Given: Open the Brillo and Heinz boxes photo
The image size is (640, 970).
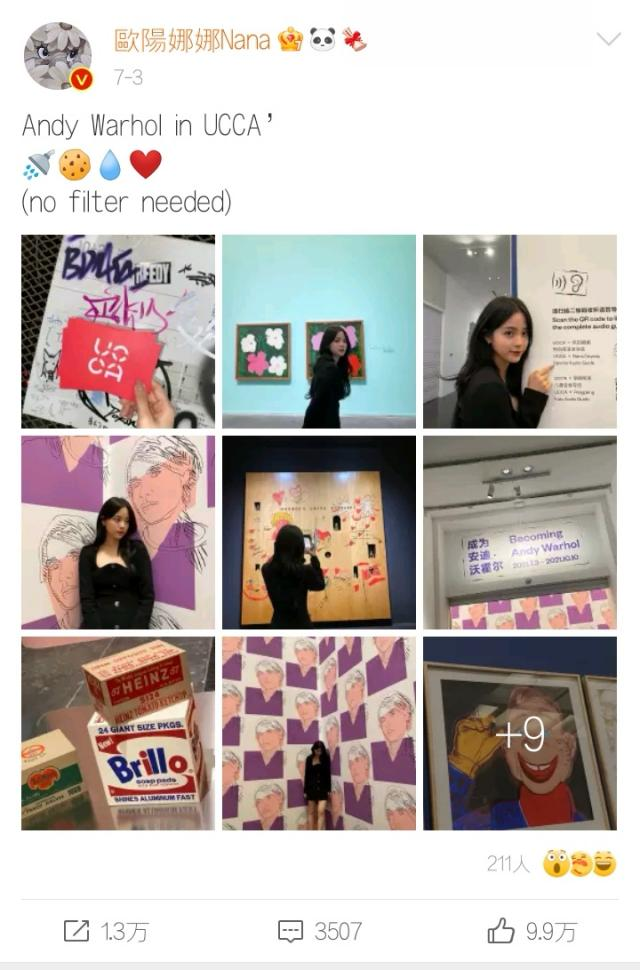Looking at the screenshot, I should pos(118,733).
